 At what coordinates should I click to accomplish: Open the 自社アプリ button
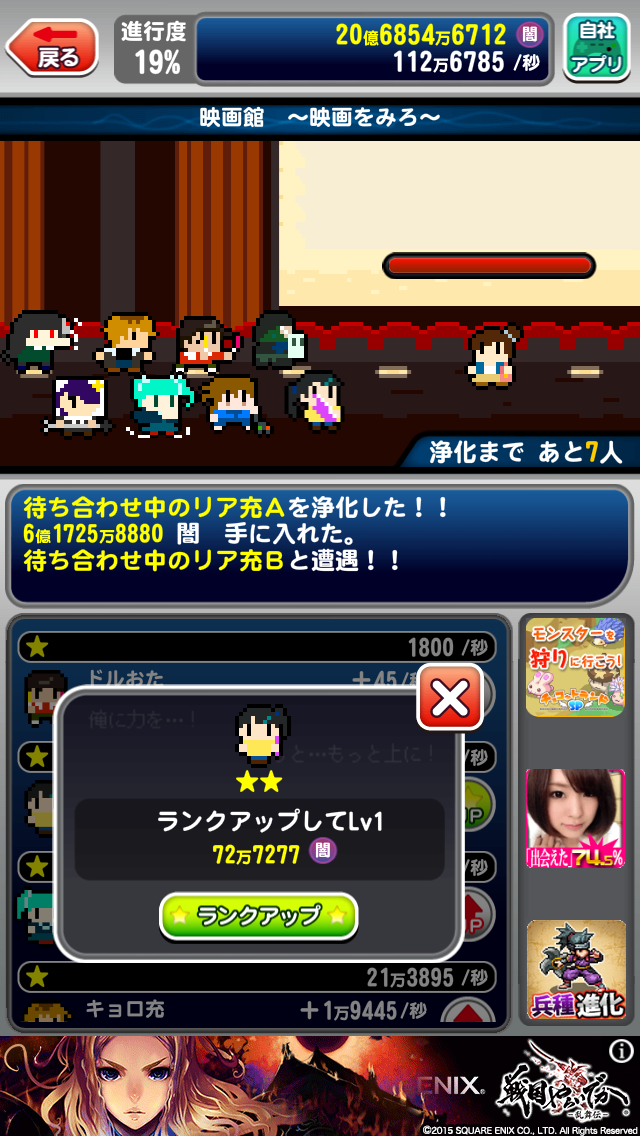[x=596, y=48]
